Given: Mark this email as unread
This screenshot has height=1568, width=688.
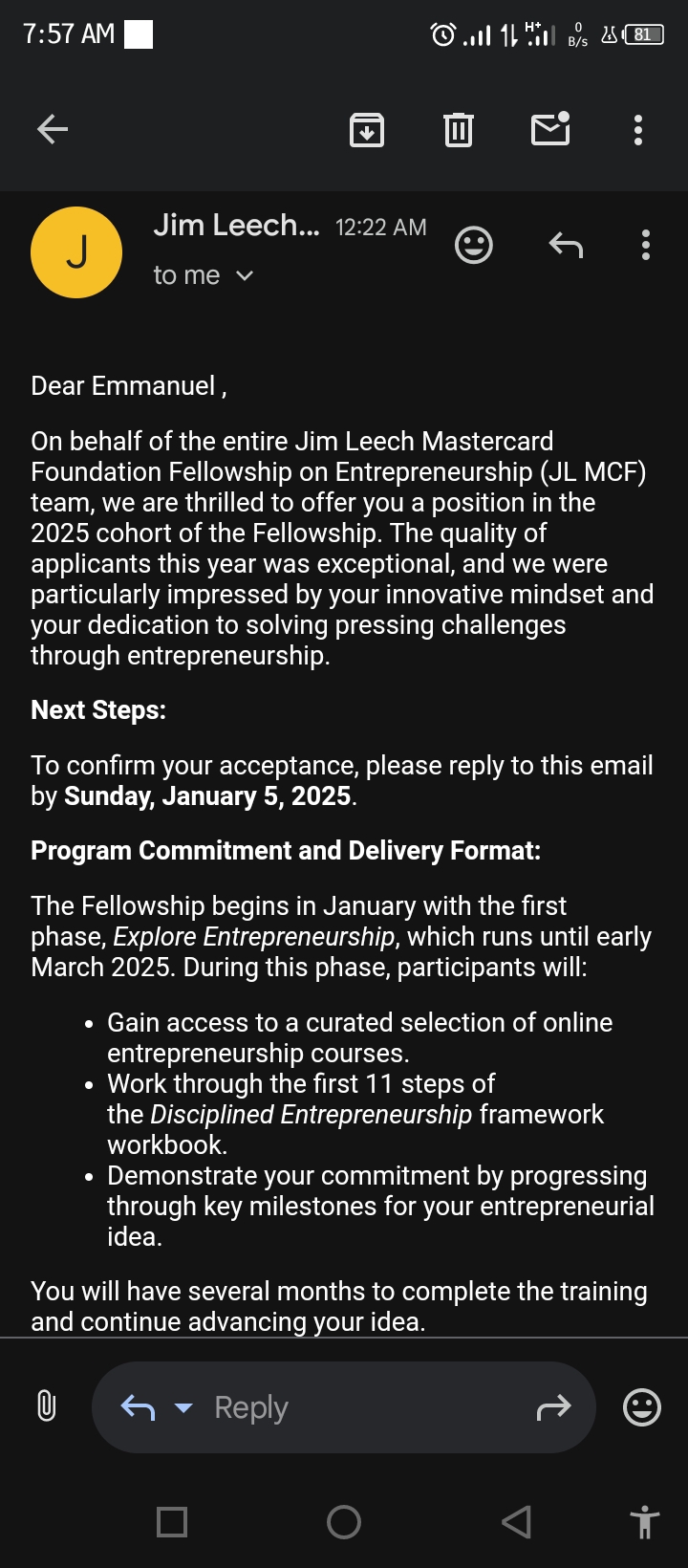Looking at the screenshot, I should click(x=550, y=129).
